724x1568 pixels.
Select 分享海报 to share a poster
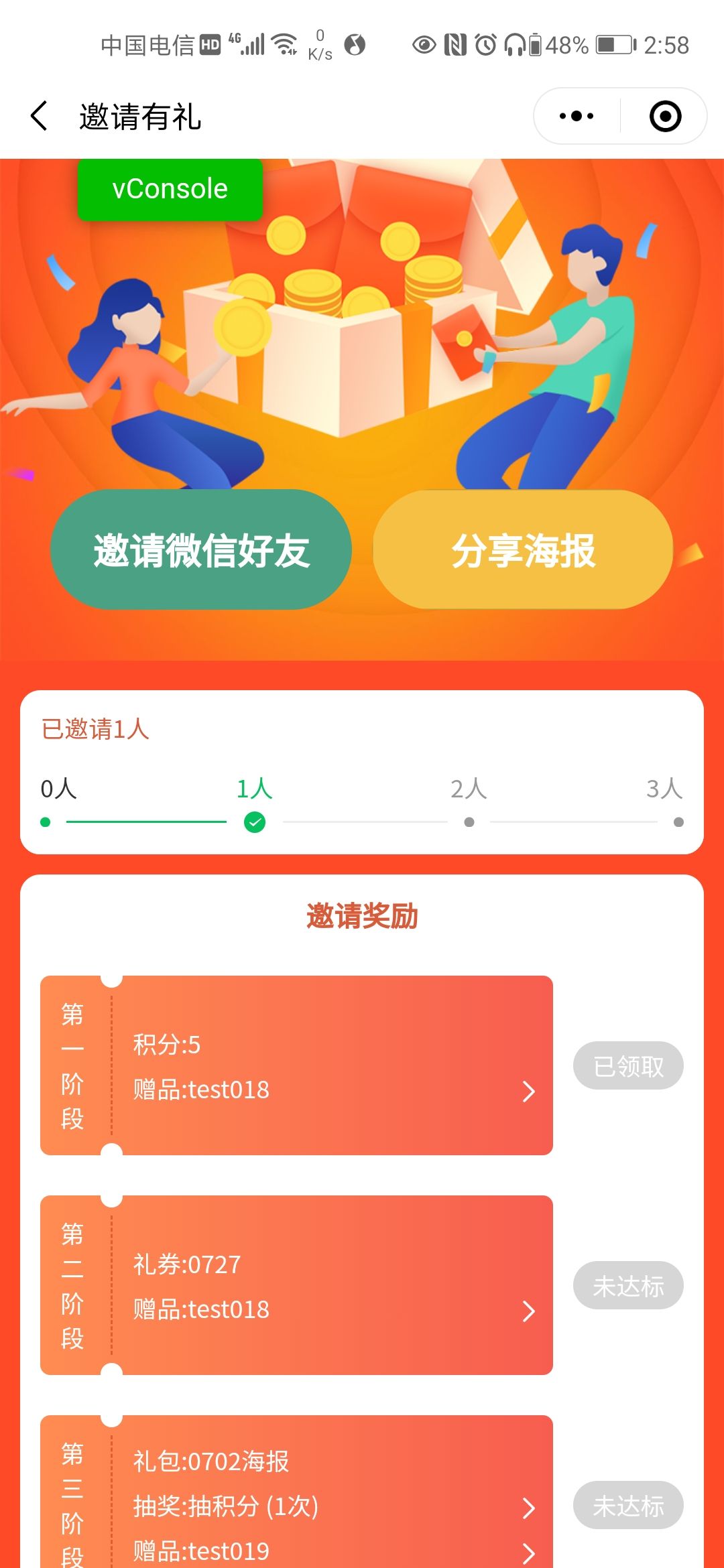point(523,550)
